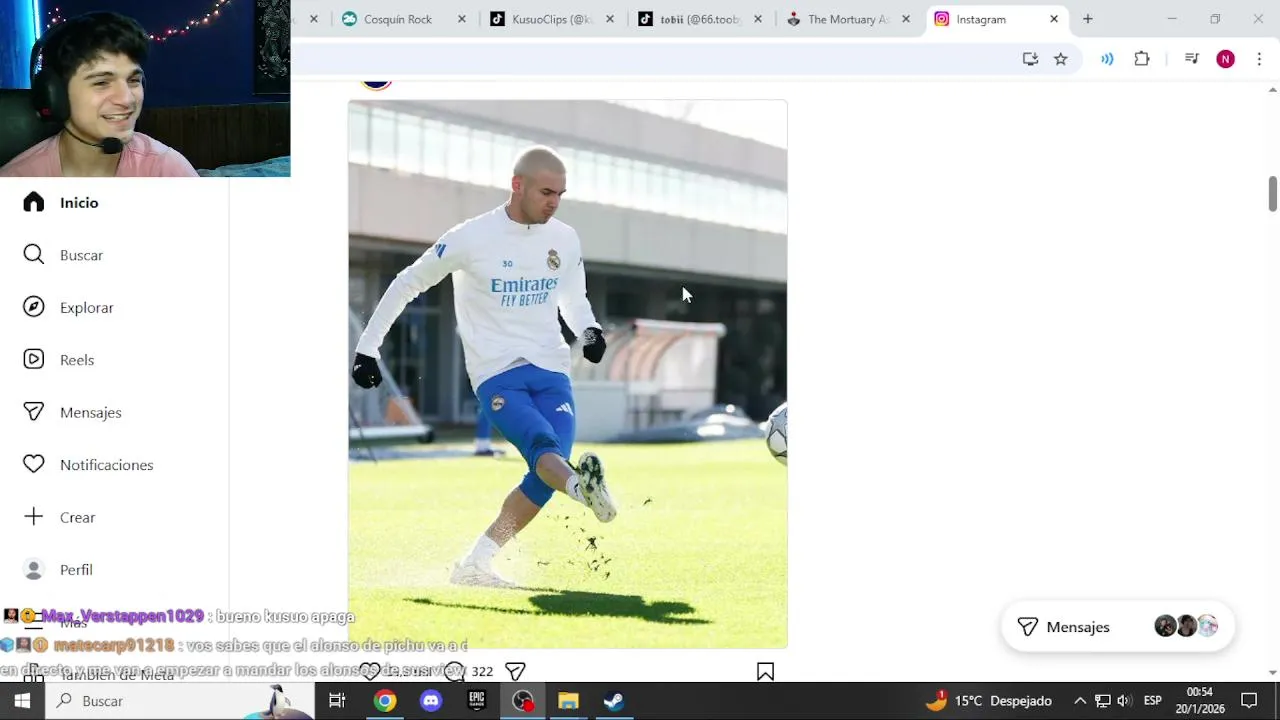
Task: Switch to the Cosquín Rock browser tab
Action: pyautogui.click(x=397, y=19)
